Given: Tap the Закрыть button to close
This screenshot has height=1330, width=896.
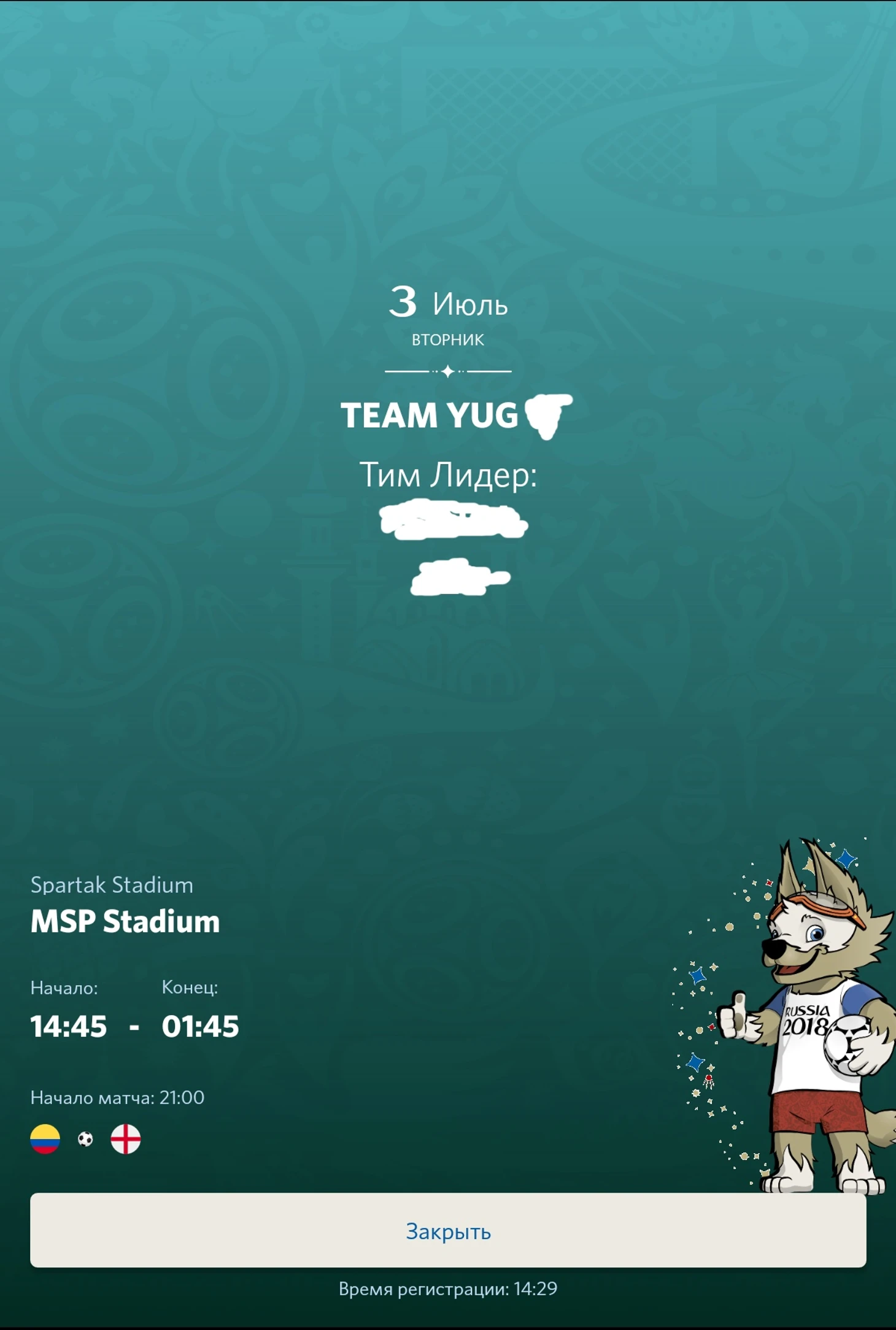Looking at the screenshot, I should coord(448,1231).
